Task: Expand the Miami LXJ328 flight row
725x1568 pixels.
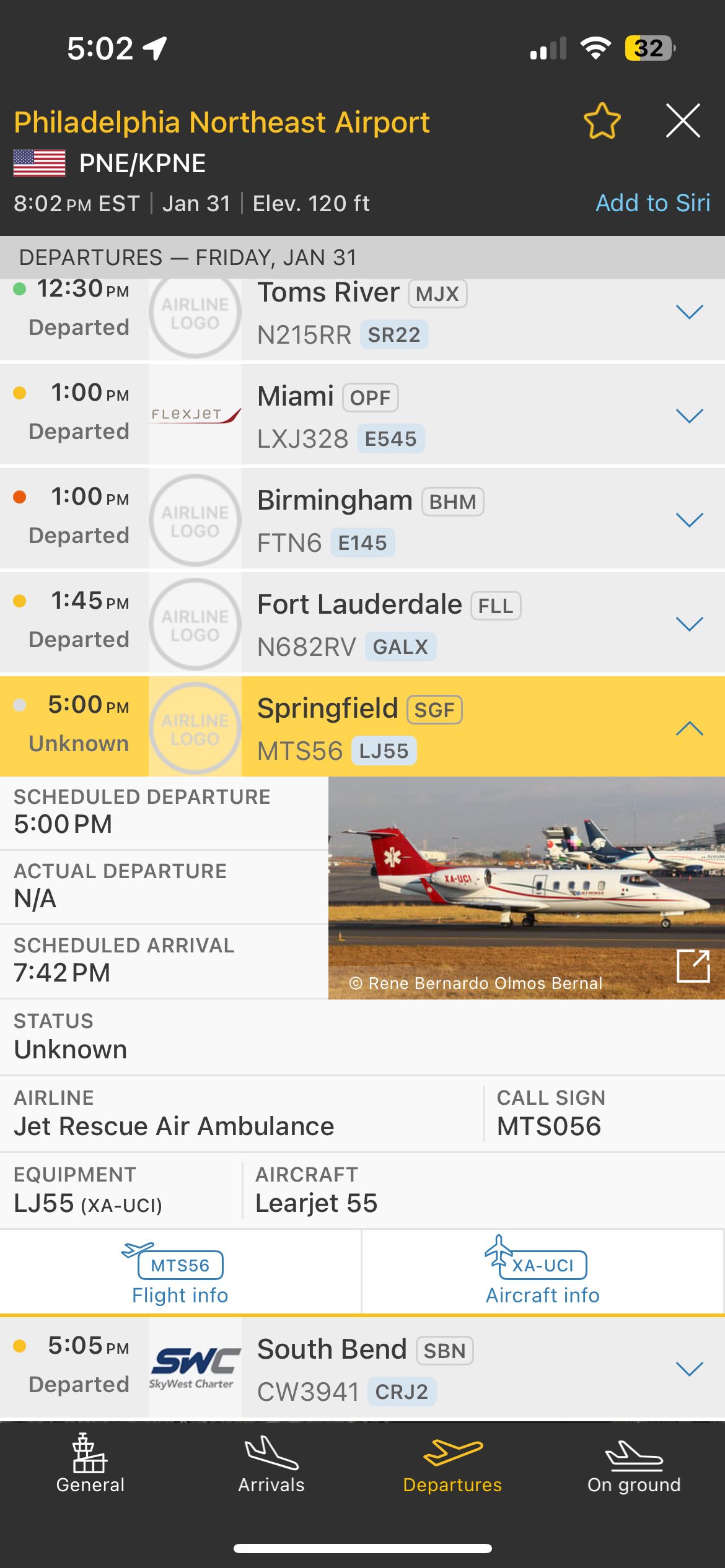Action: click(689, 416)
